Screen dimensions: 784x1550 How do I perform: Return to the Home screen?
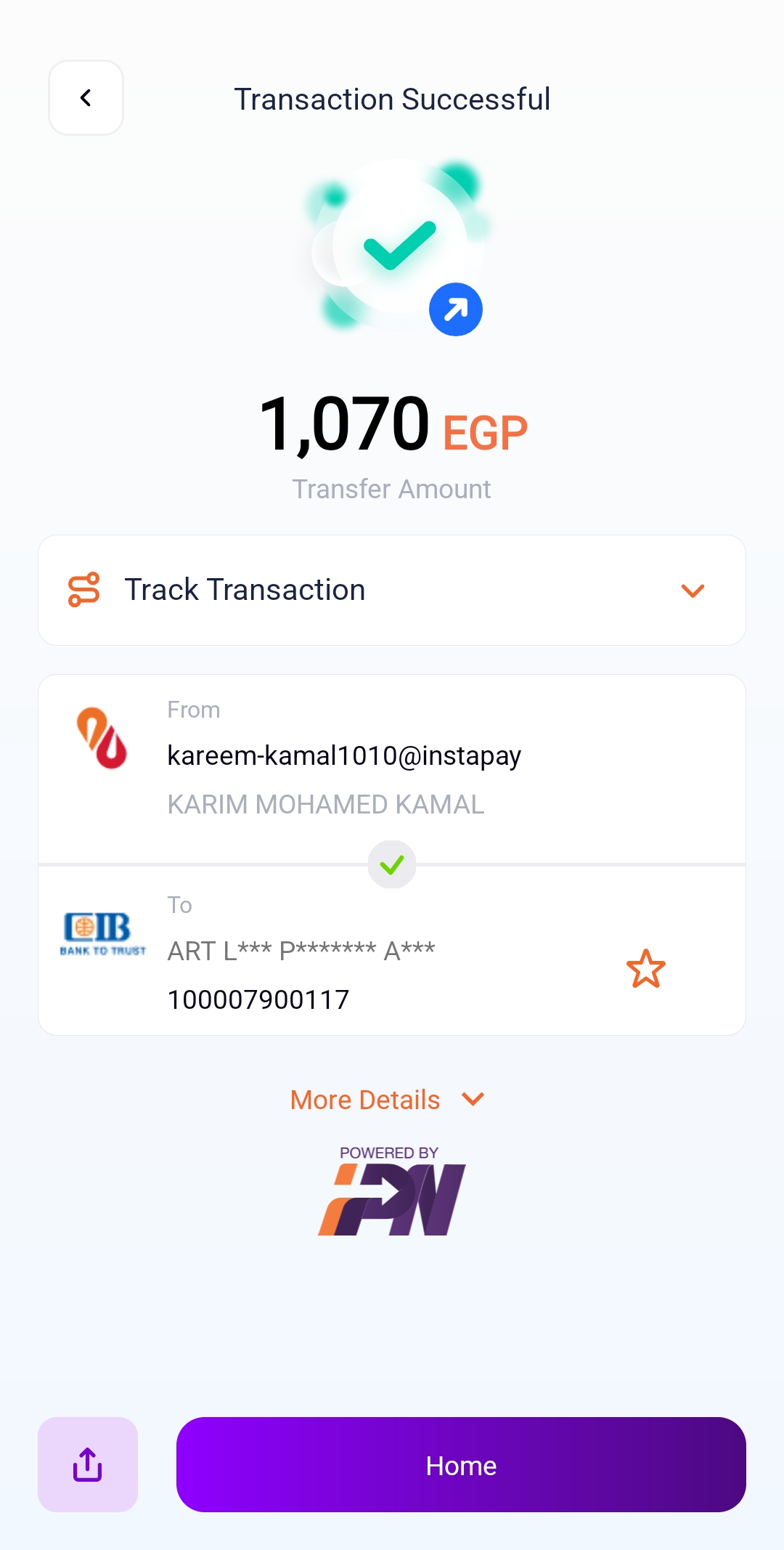[461, 1464]
